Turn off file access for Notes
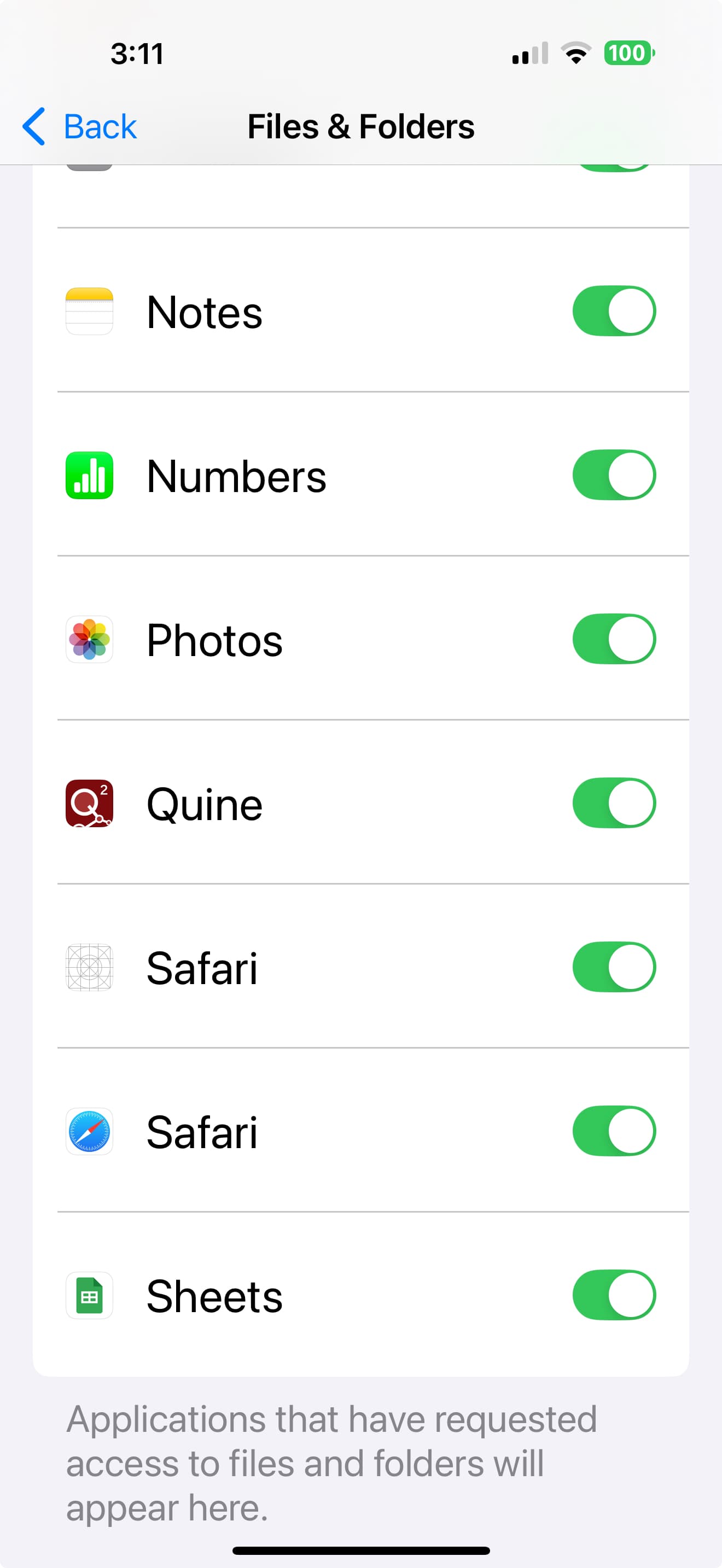The image size is (722, 1568). [x=614, y=311]
